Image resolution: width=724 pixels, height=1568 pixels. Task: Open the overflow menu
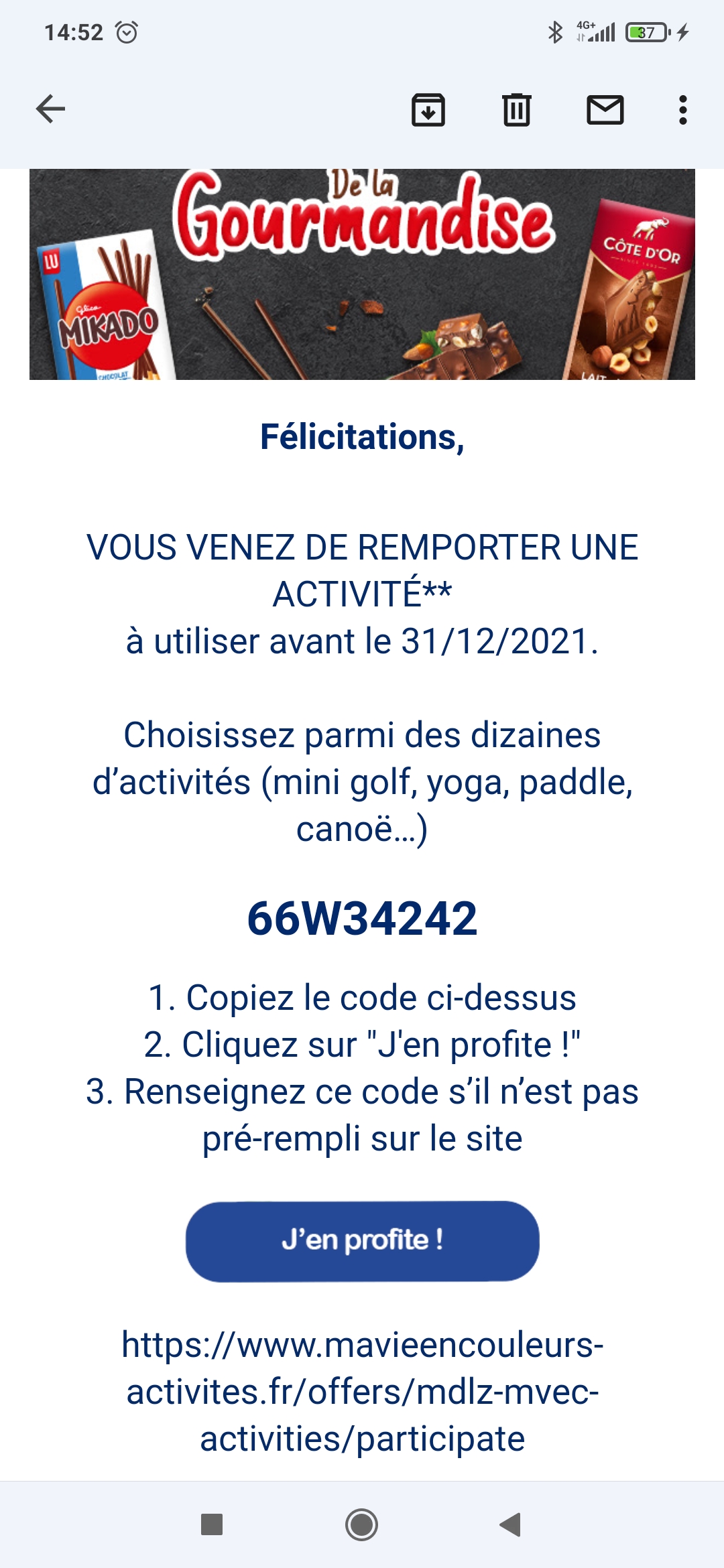(682, 110)
